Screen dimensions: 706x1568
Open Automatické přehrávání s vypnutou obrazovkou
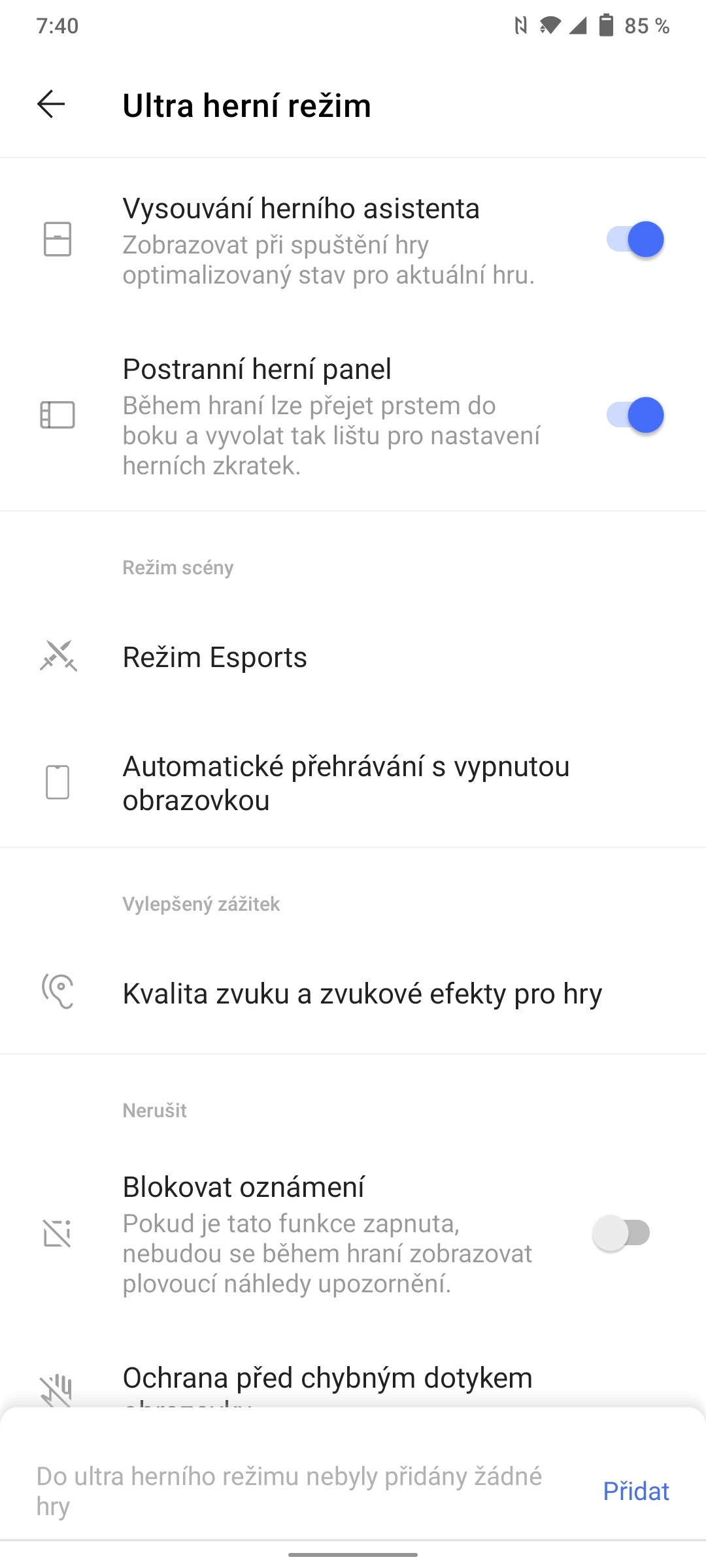point(353,783)
